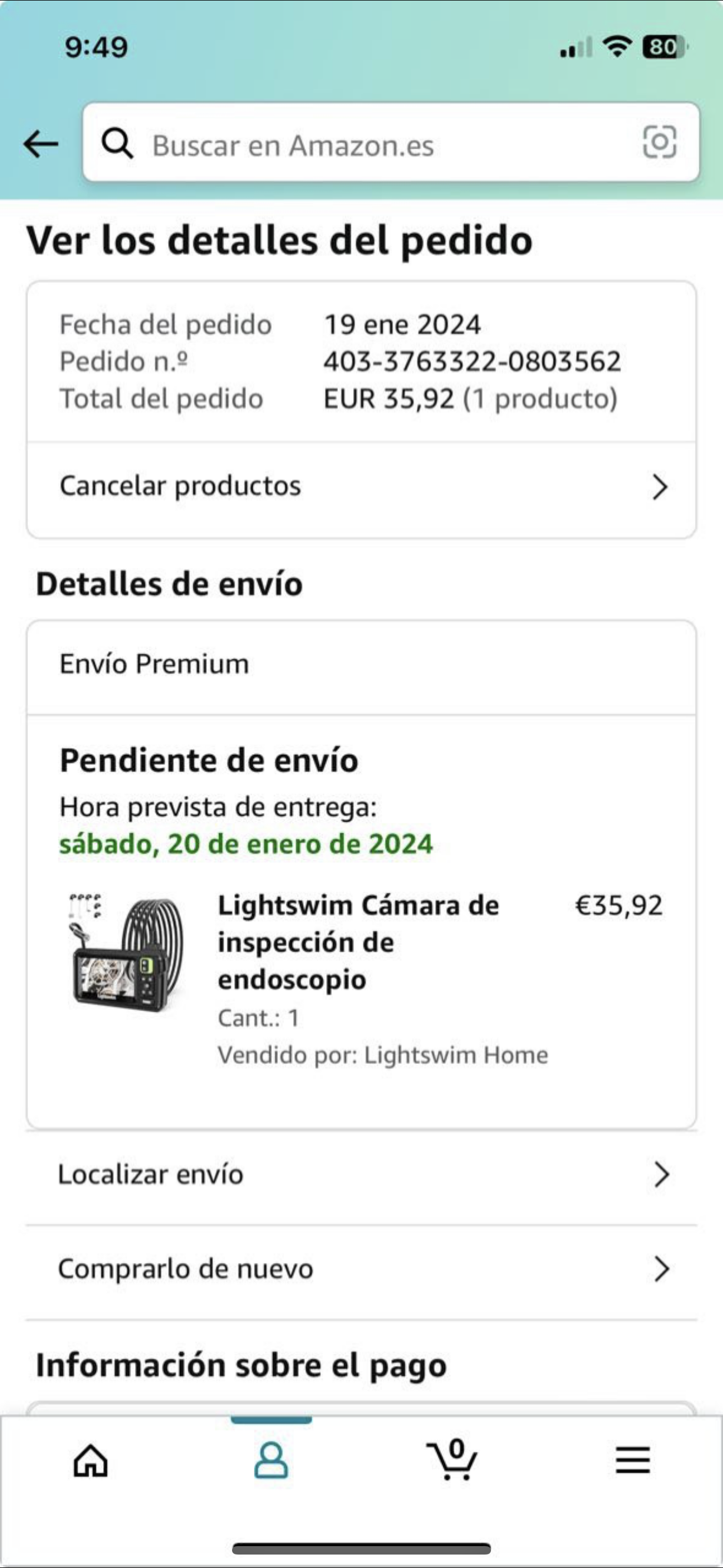Open Cancelar productos
The width and height of the screenshot is (723, 1568).
(361, 487)
